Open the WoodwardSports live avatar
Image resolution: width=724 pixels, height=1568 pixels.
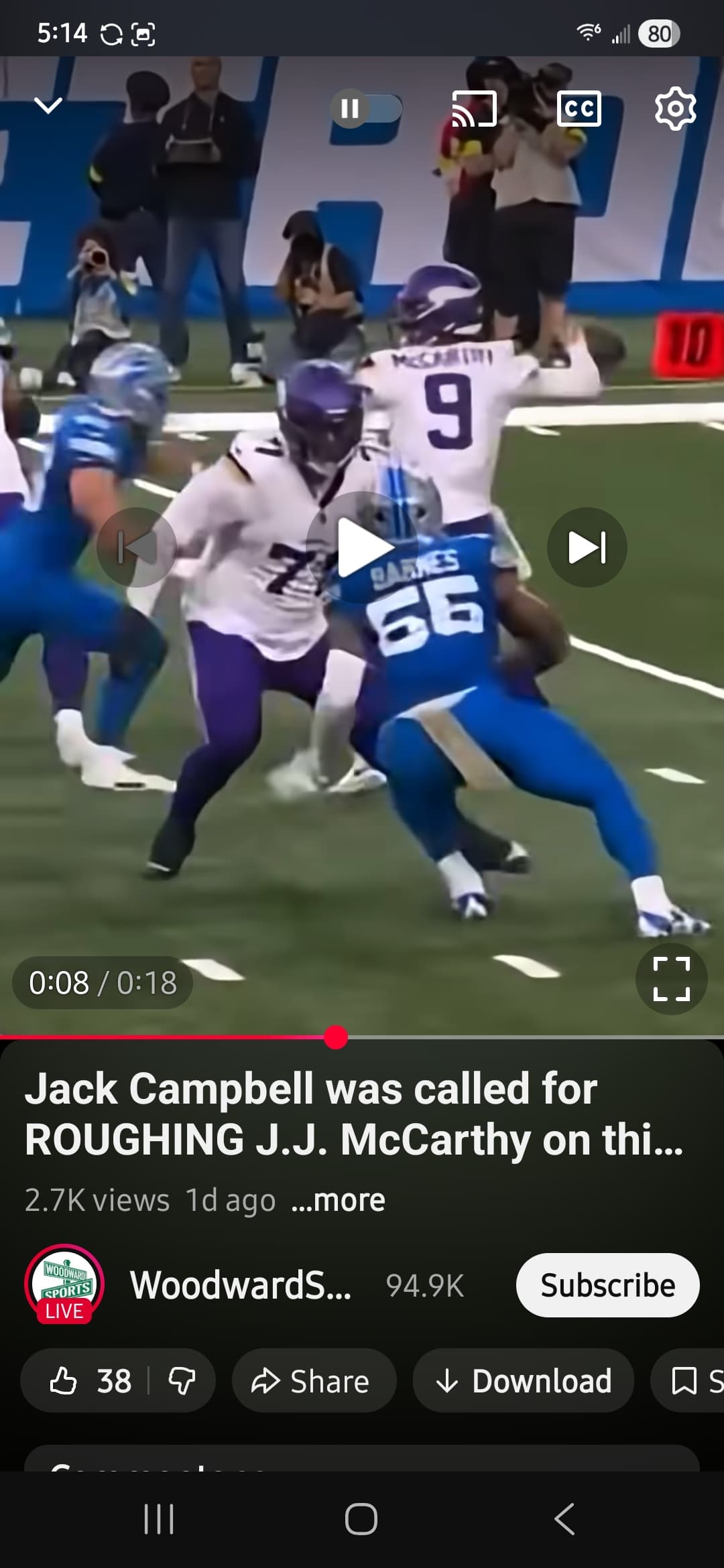(64, 1284)
